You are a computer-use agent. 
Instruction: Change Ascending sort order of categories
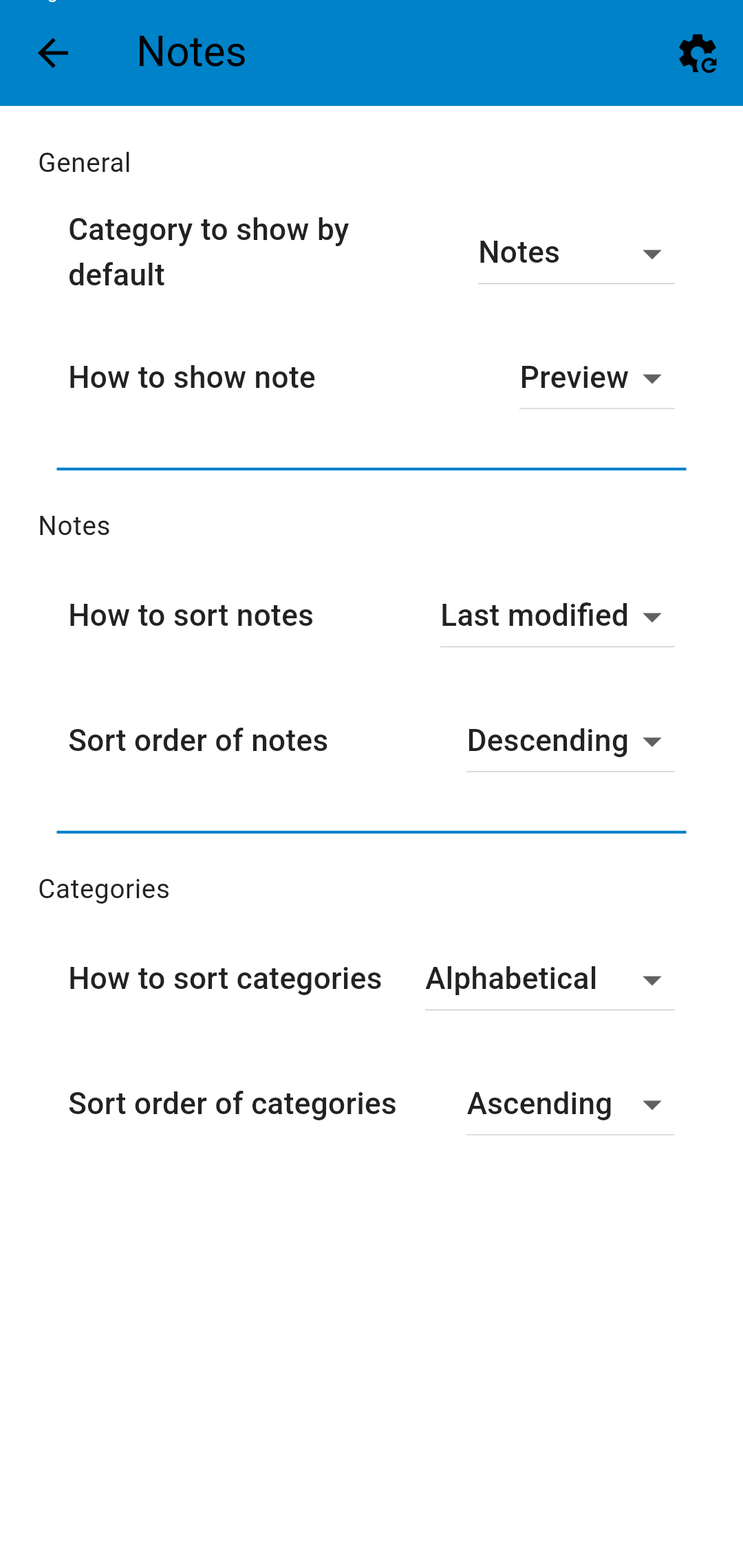coord(570,1104)
